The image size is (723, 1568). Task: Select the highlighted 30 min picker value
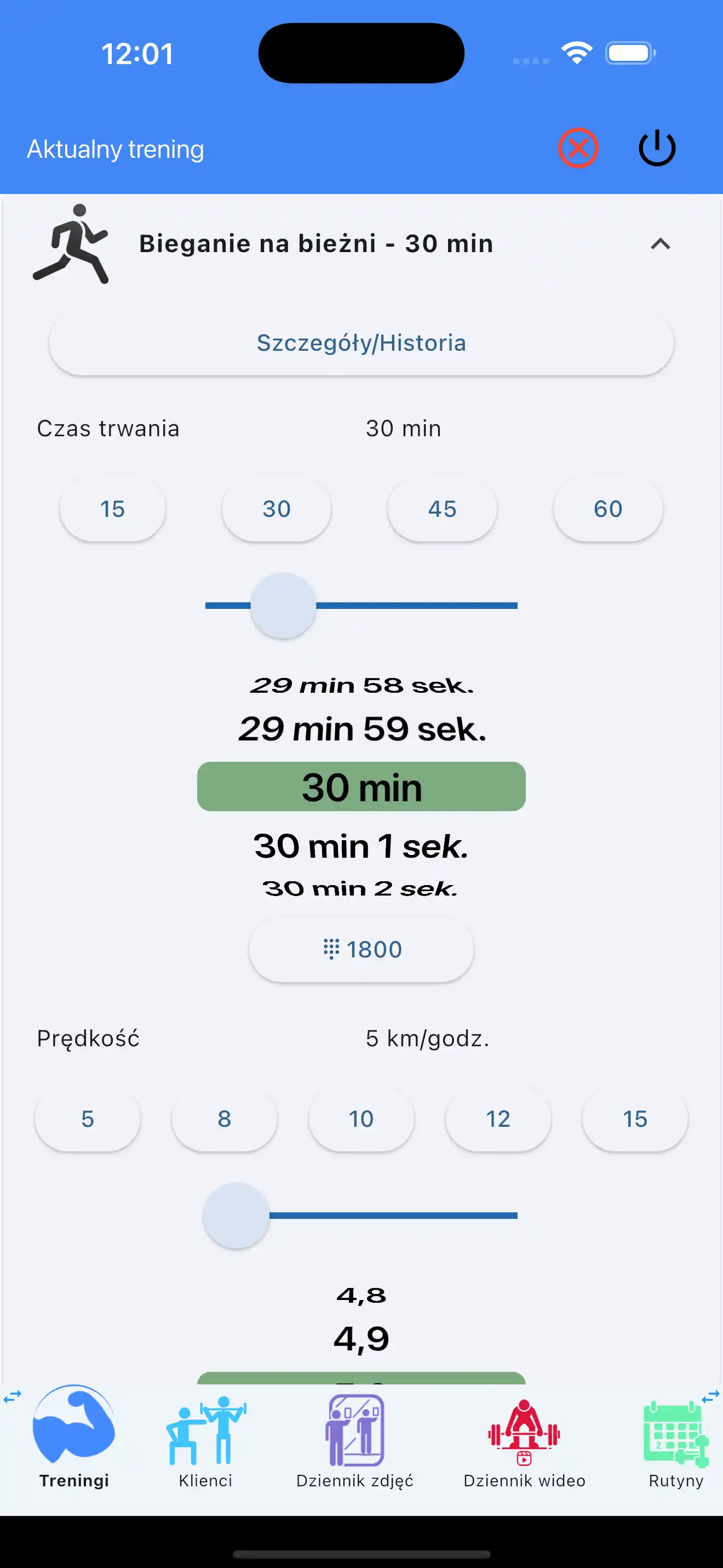[x=361, y=786]
